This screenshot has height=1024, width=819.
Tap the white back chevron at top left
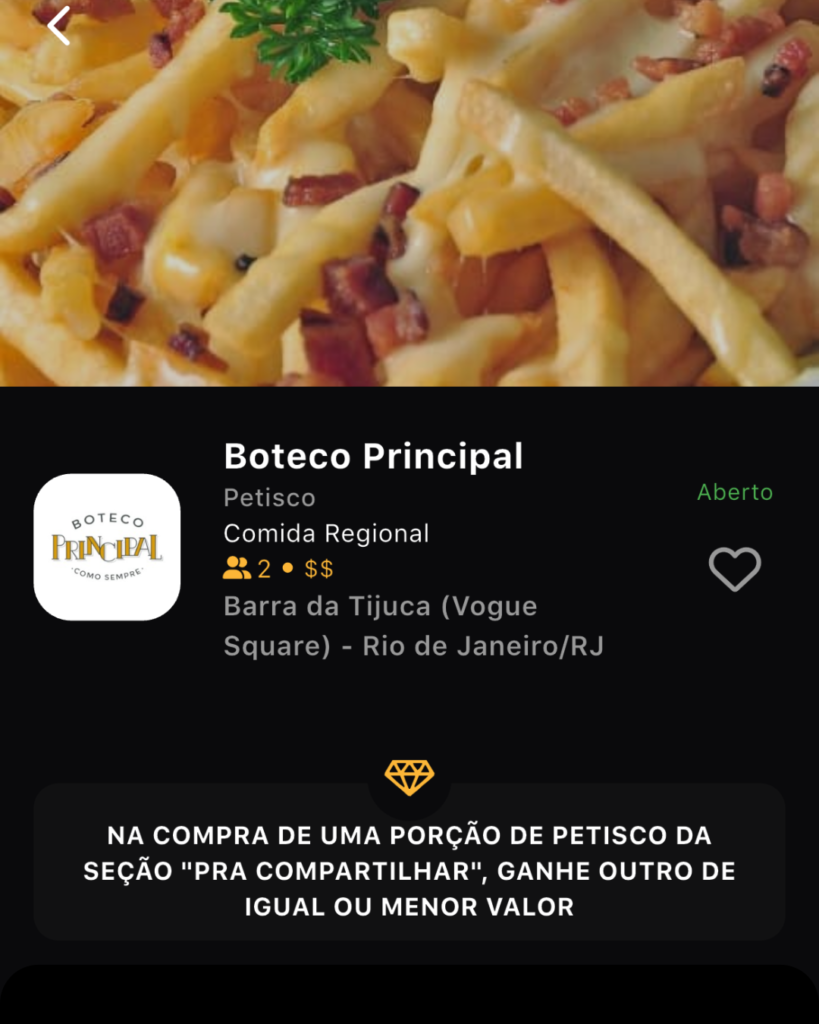[58, 25]
